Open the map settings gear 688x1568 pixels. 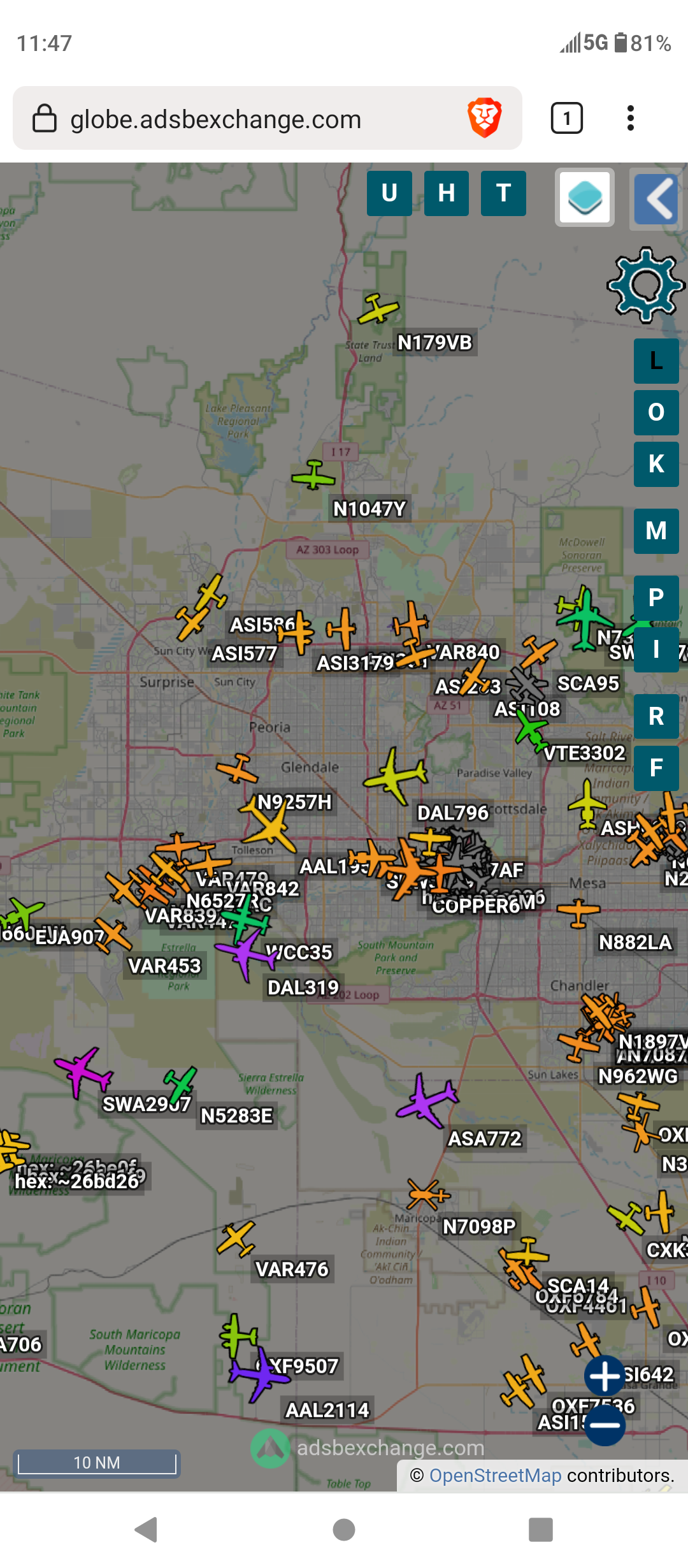point(646,284)
